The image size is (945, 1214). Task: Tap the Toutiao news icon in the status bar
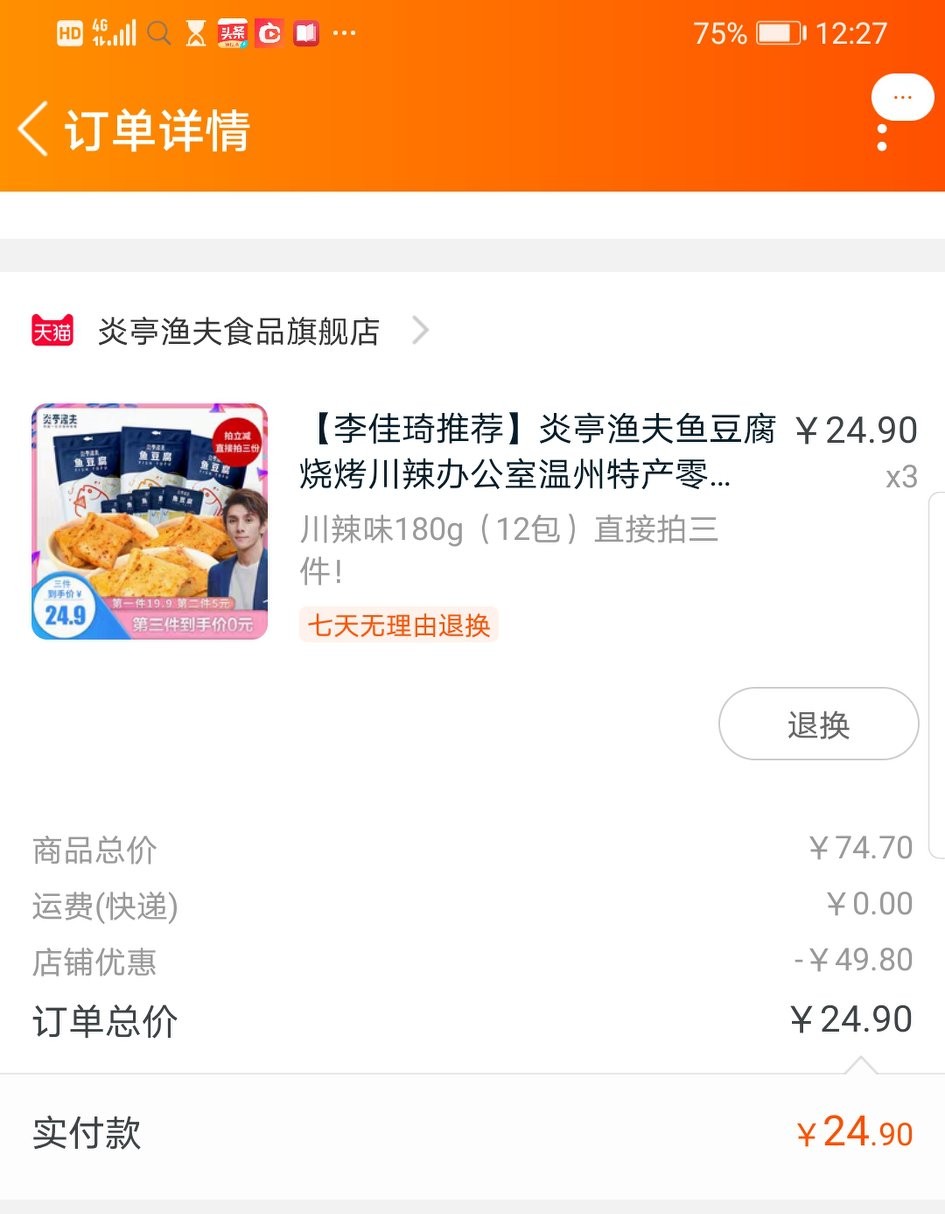232,32
